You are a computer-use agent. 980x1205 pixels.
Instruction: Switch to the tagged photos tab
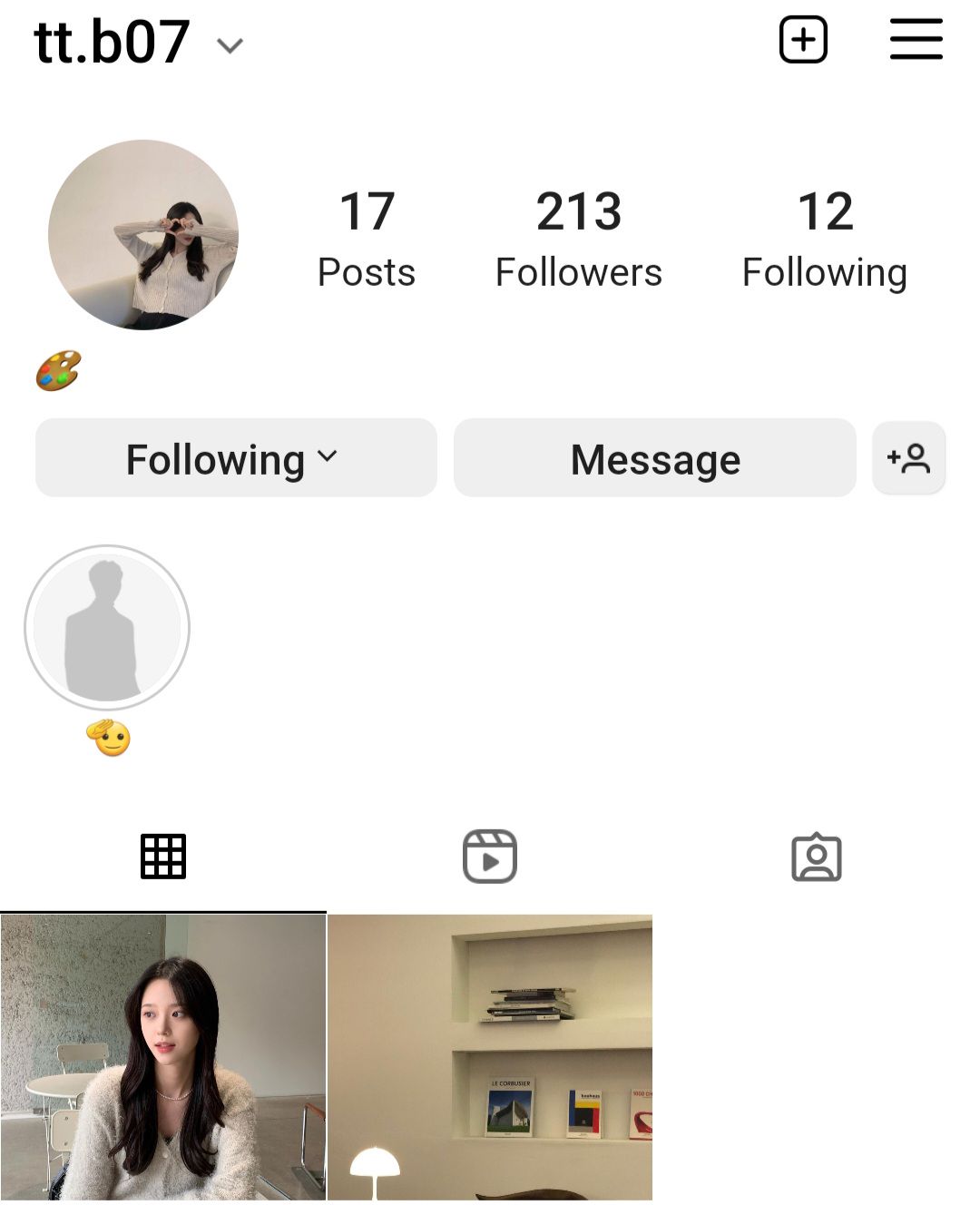pos(817,856)
